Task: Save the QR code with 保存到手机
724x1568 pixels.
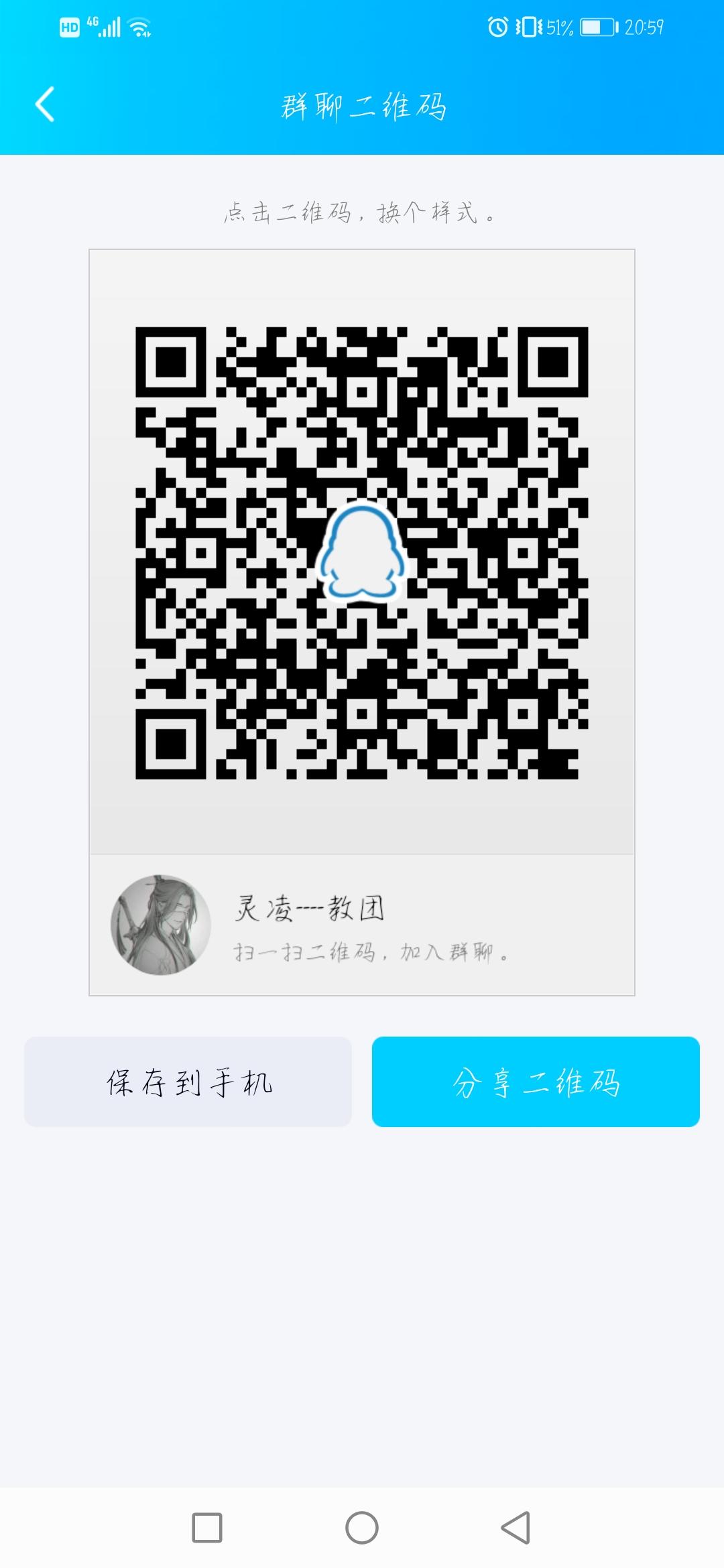Action: coord(188,1082)
